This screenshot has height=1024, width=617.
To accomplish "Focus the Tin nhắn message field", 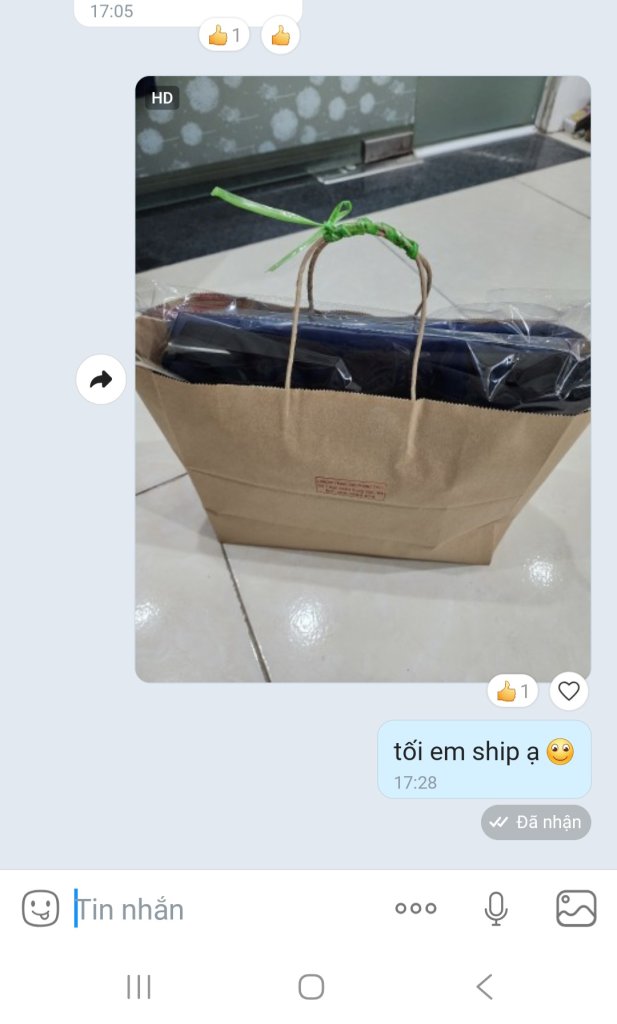I will pos(220,909).
